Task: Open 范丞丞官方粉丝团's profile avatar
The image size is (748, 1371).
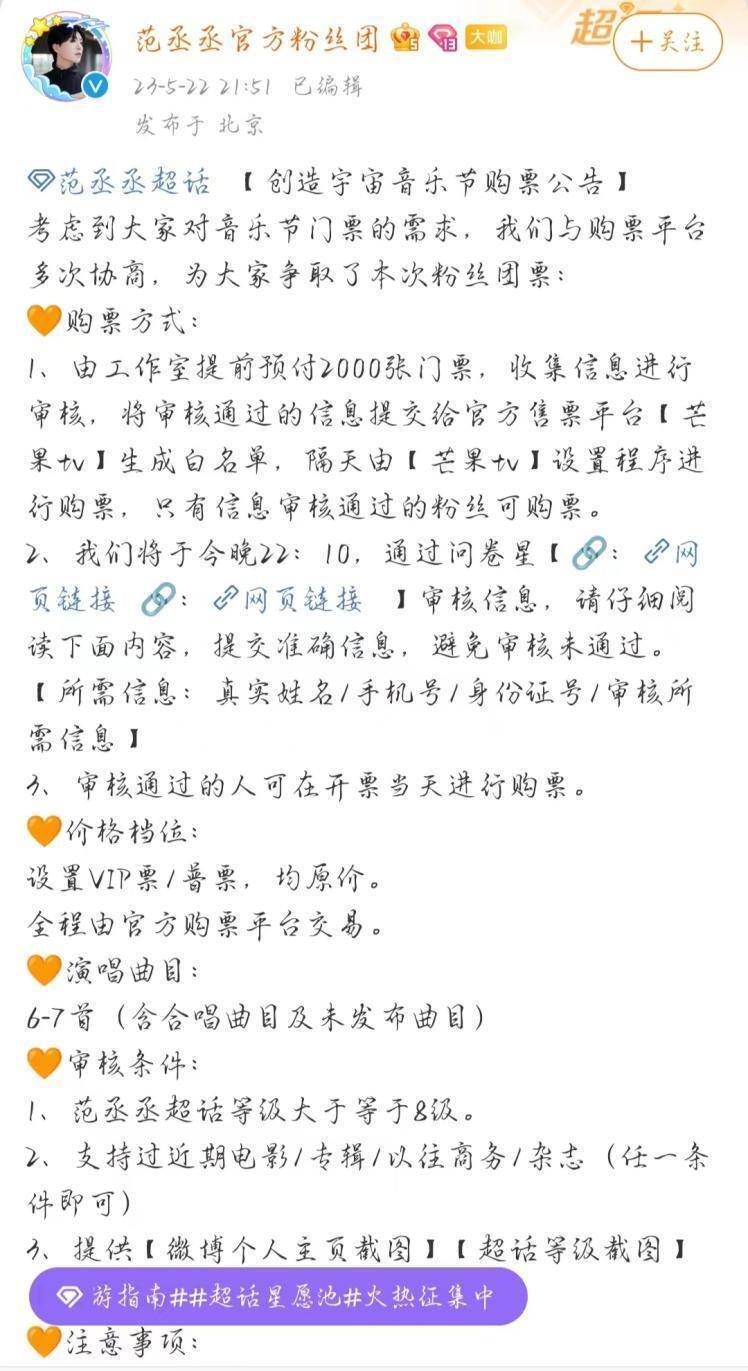Action: [66, 56]
